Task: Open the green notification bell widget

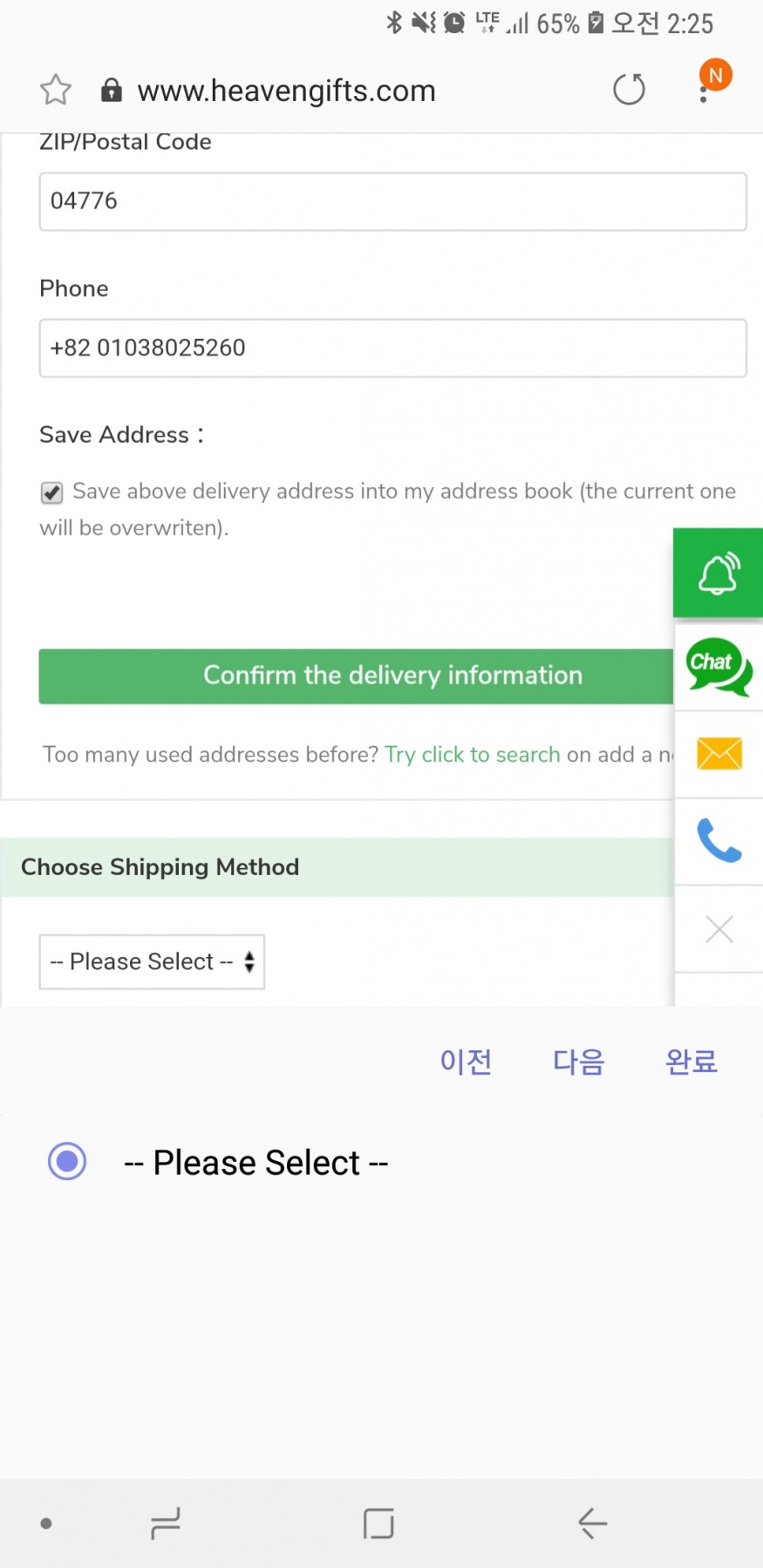Action: [x=719, y=573]
